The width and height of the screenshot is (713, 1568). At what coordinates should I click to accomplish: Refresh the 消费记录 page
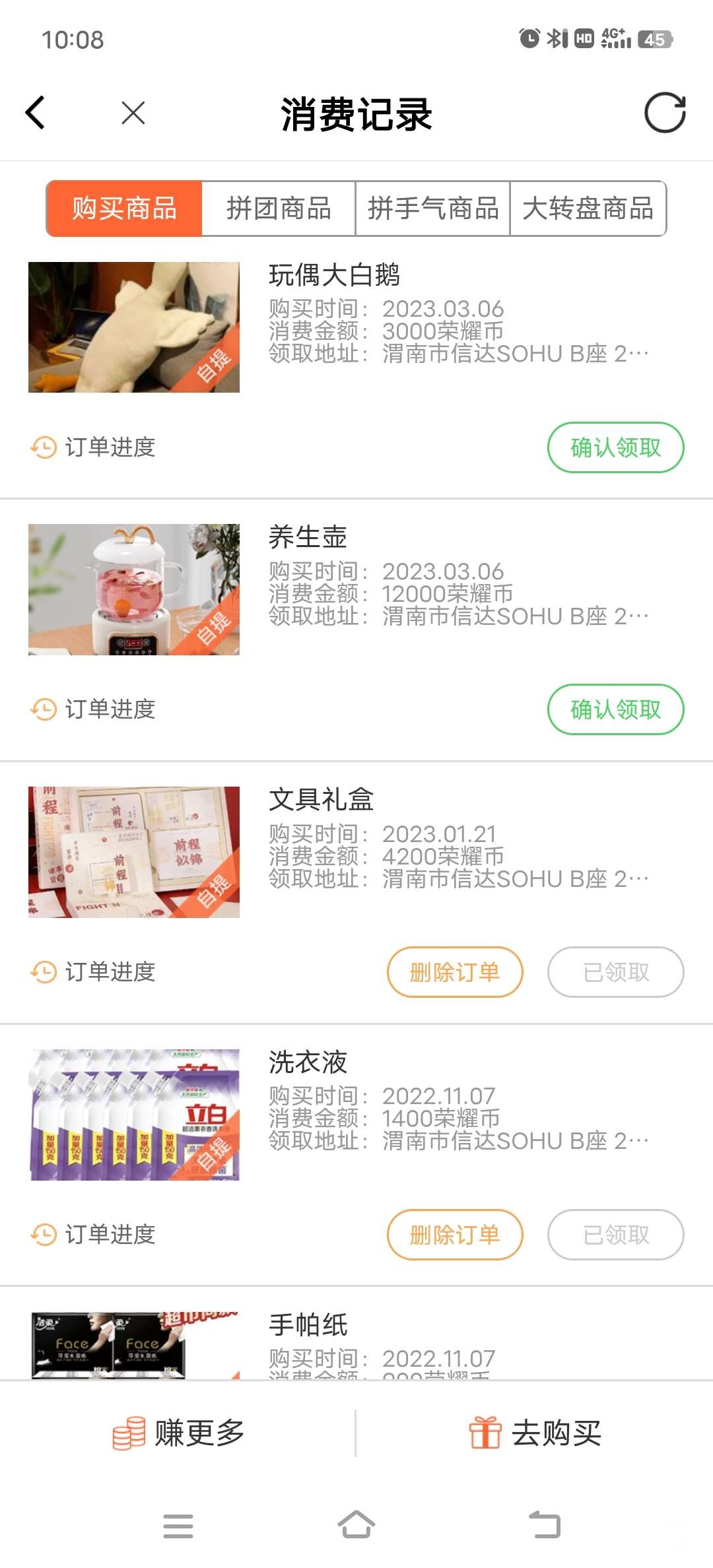[x=665, y=113]
